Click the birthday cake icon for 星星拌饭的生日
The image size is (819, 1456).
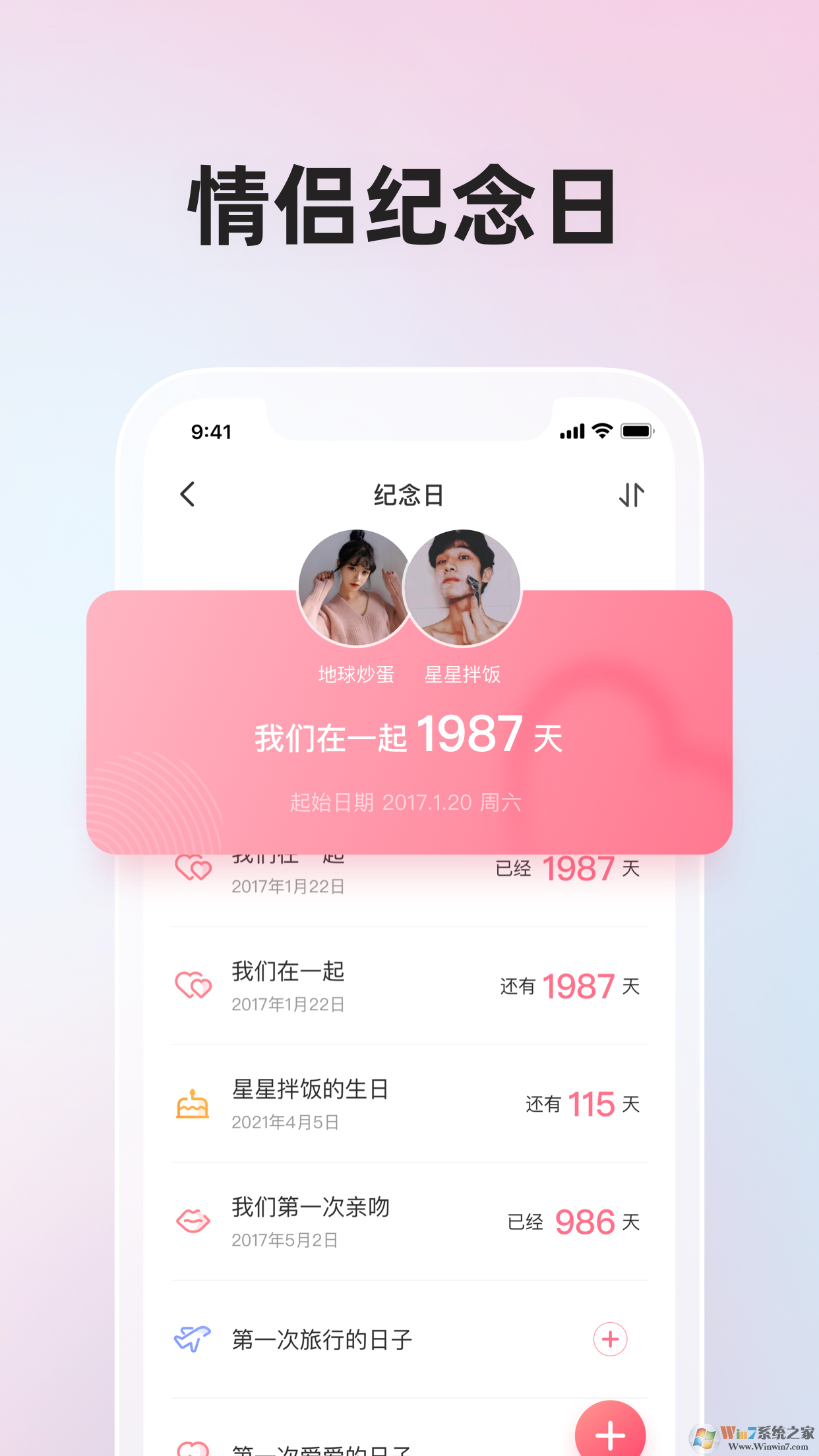[193, 1104]
